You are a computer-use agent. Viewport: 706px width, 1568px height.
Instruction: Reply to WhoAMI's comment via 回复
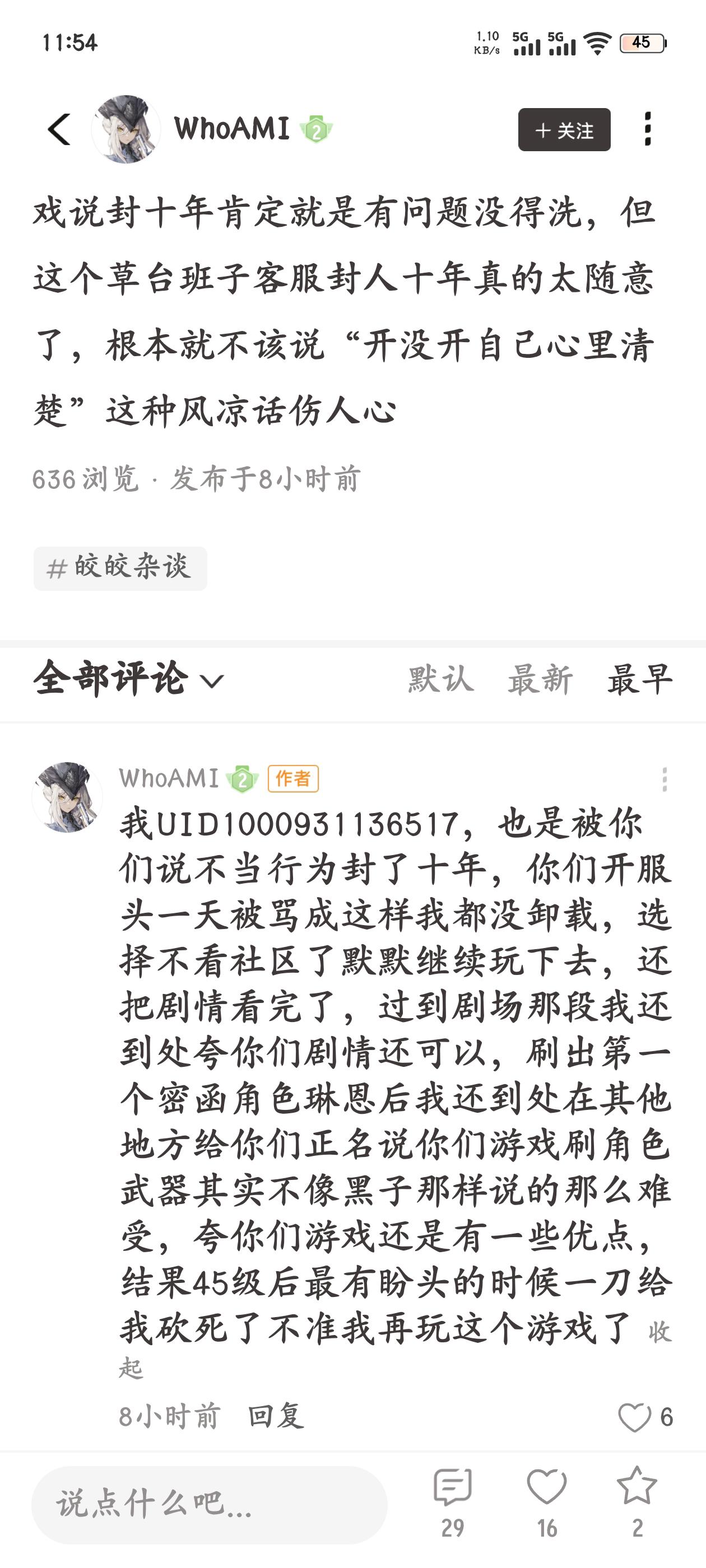point(275,1416)
